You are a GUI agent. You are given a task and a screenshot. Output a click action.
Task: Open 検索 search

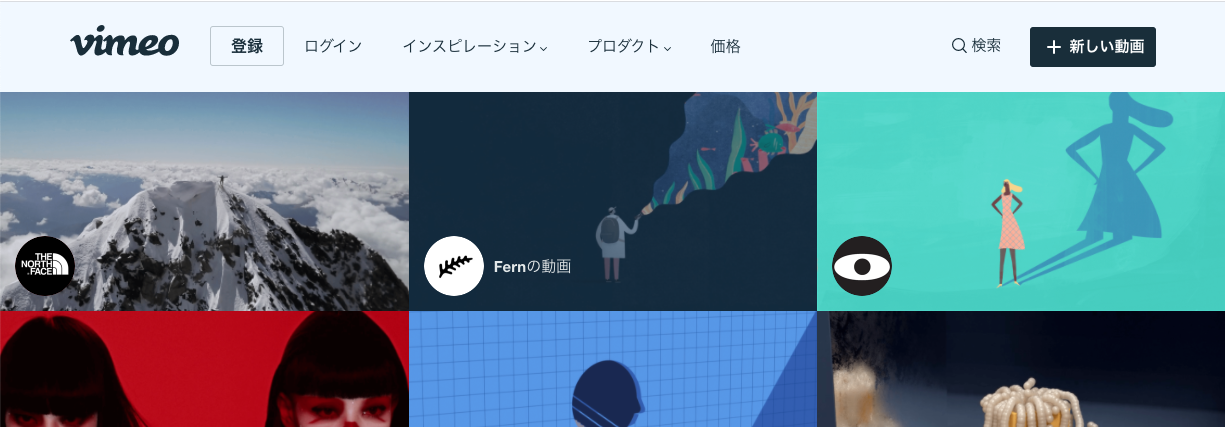tap(976, 45)
